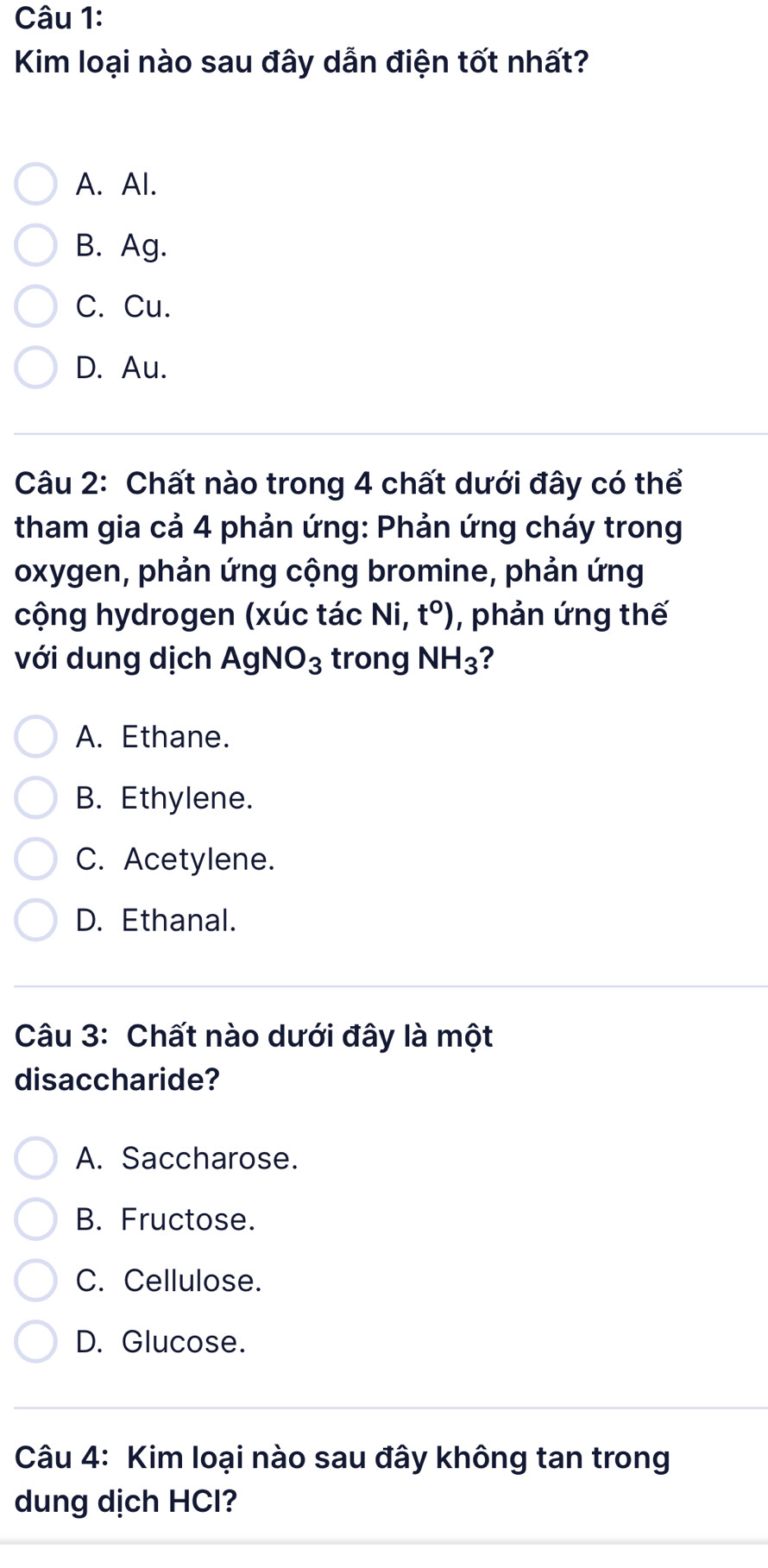Pick option D. Au in Câu 1
The width and height of the screenshot is (768, 1568).
tap(36, 368)
